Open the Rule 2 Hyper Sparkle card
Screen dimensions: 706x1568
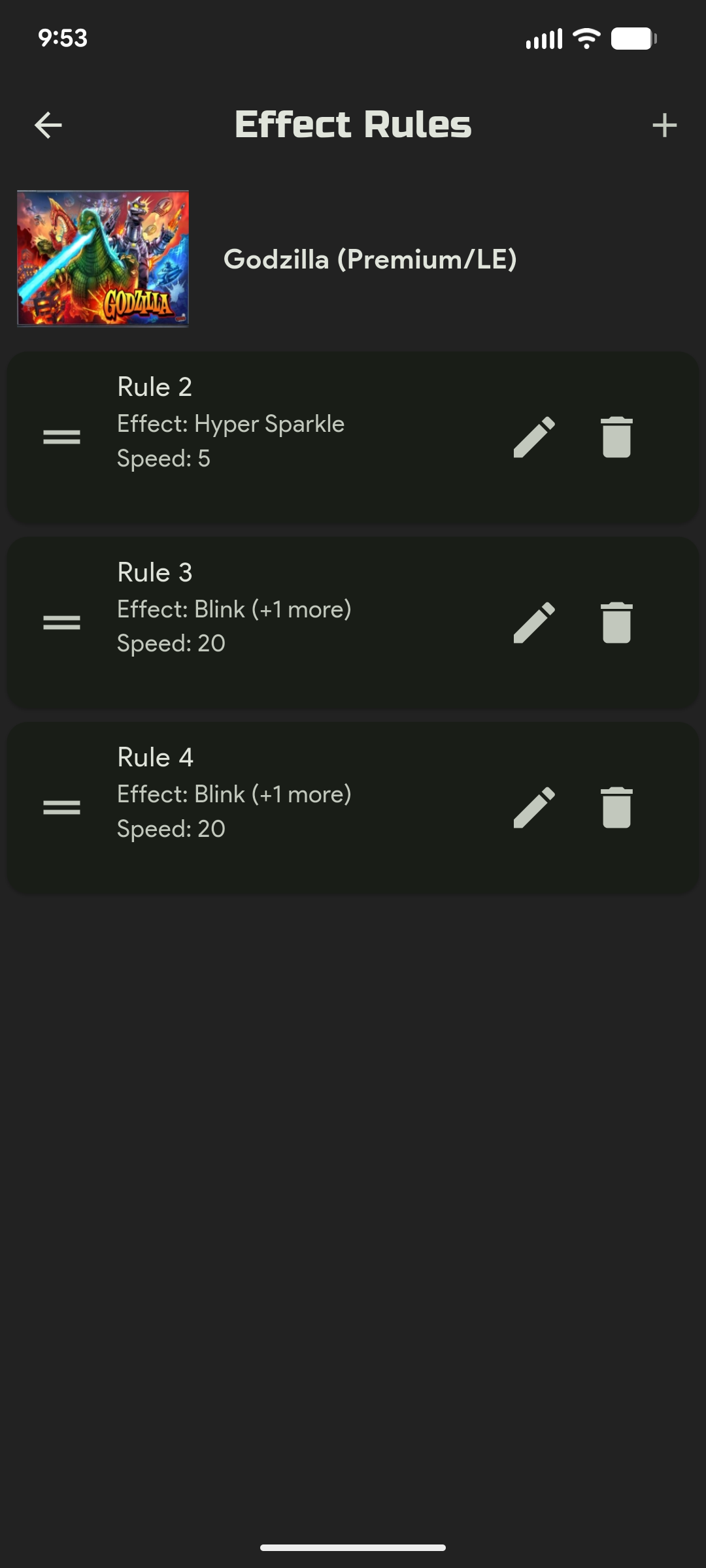[294, 425]
